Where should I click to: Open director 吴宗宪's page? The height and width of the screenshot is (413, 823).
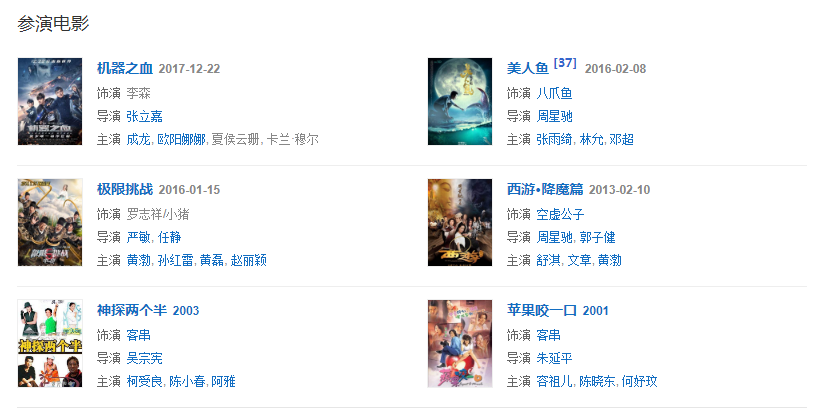[145, 358]
